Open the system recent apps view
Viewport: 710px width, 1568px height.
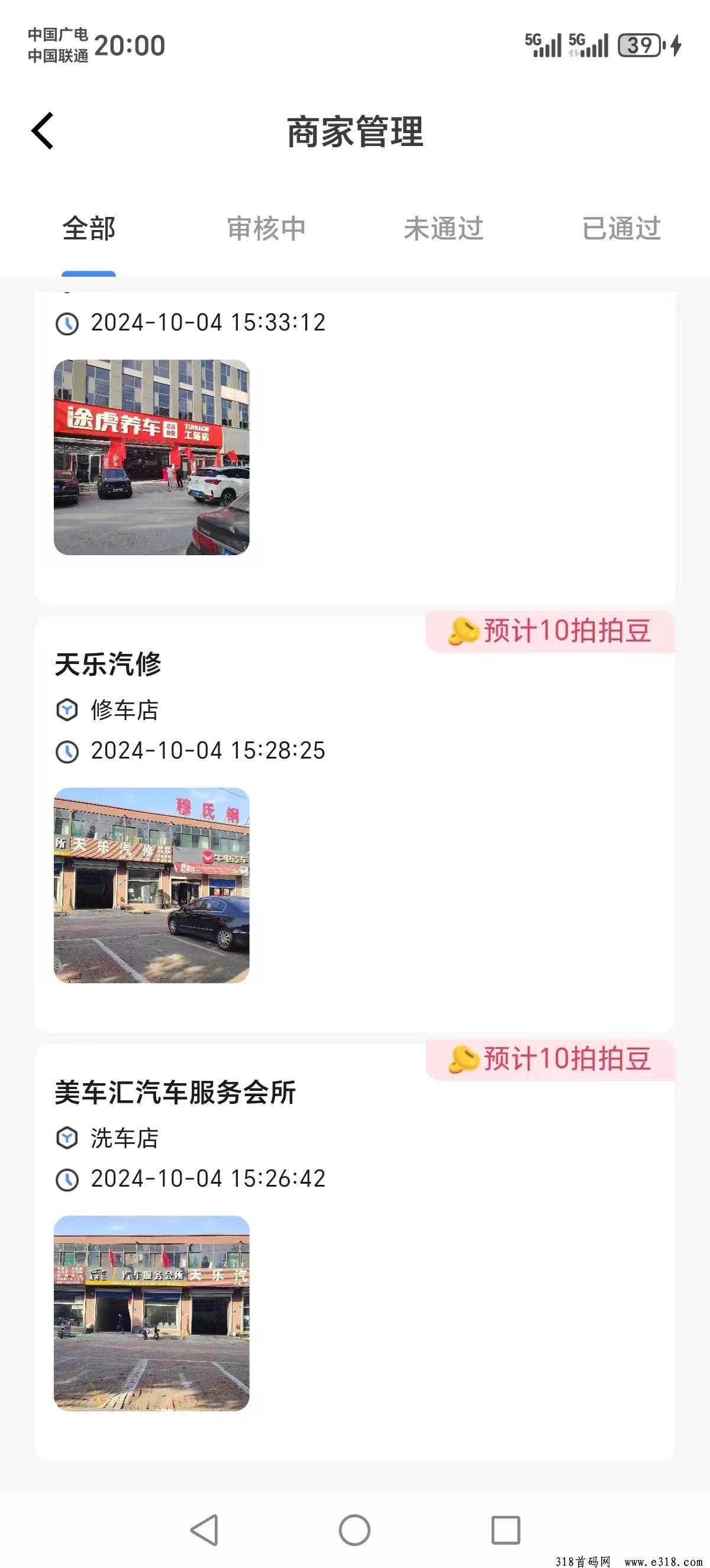(x=505, y=1530)
